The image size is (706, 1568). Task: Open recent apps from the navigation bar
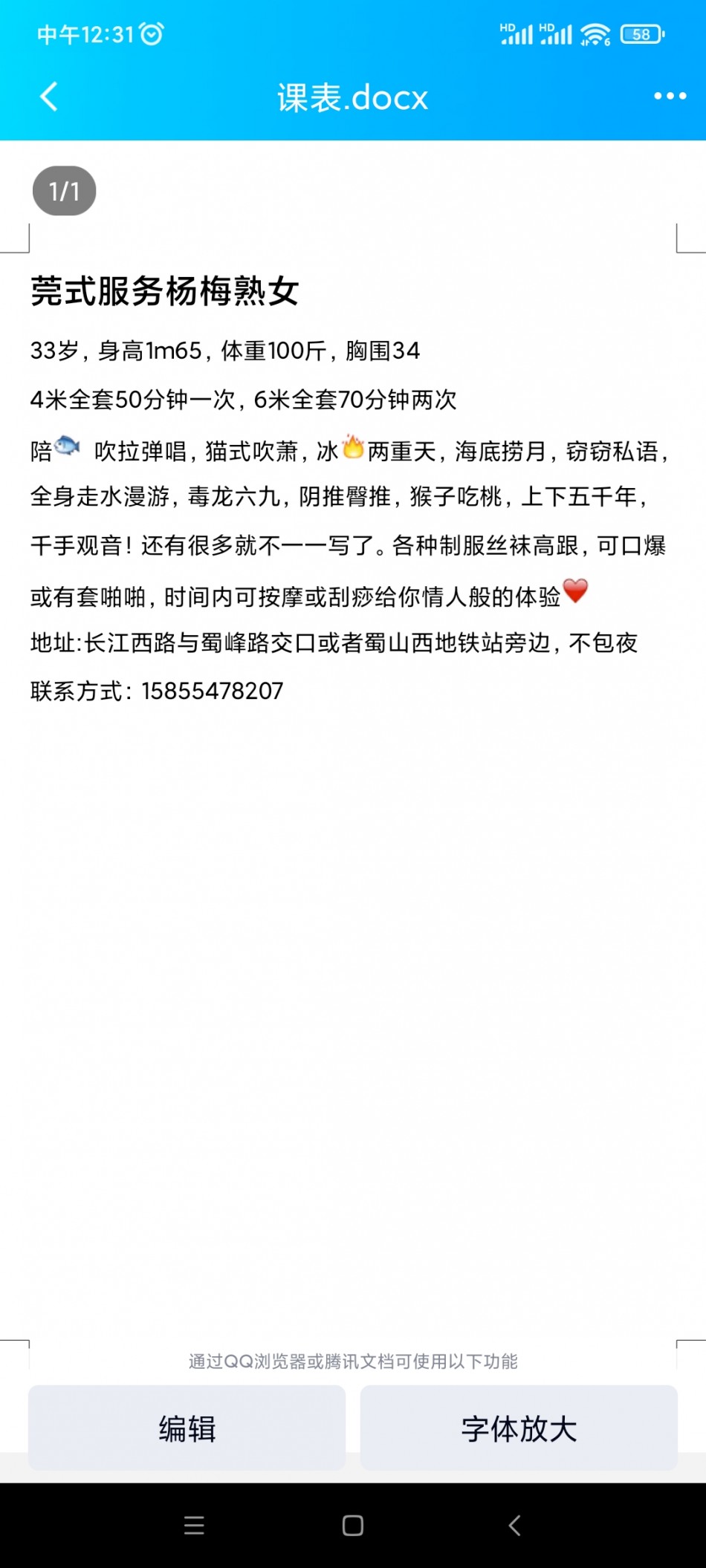[x=194, y=1526]
